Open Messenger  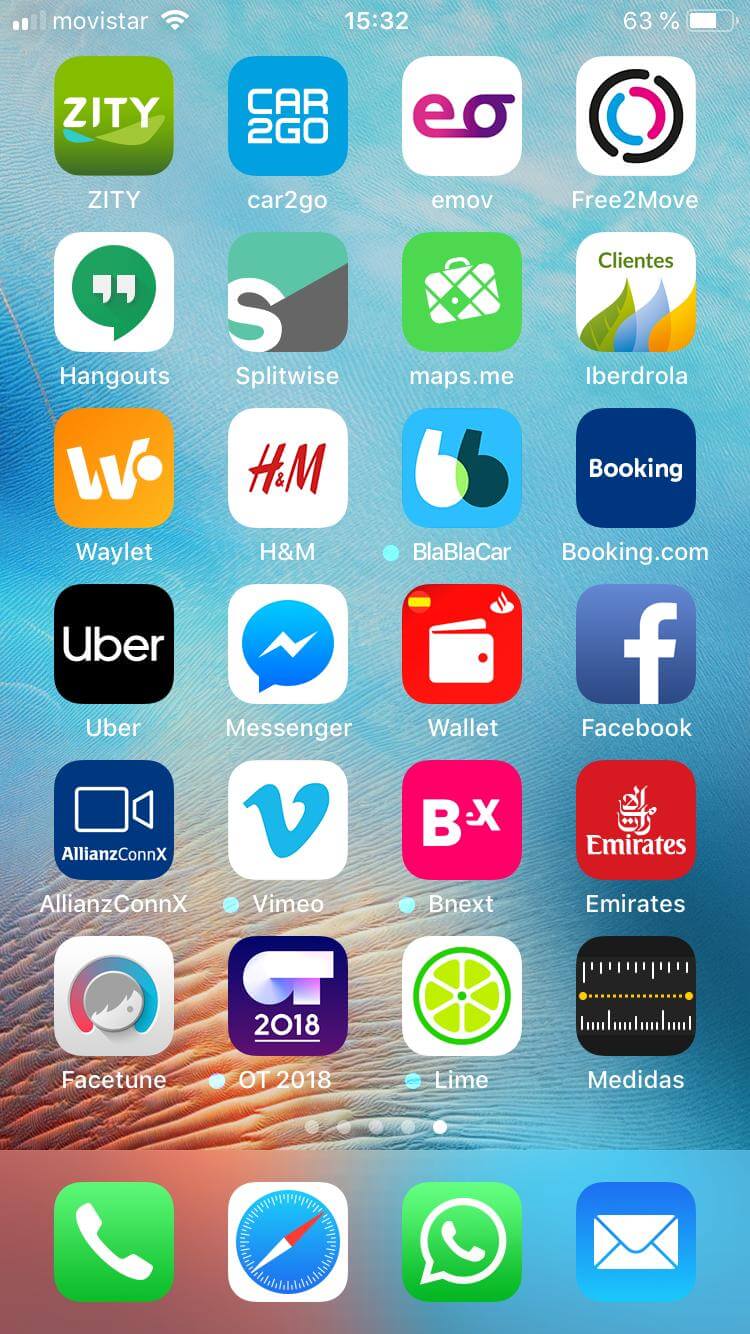[x=287, y=644]
